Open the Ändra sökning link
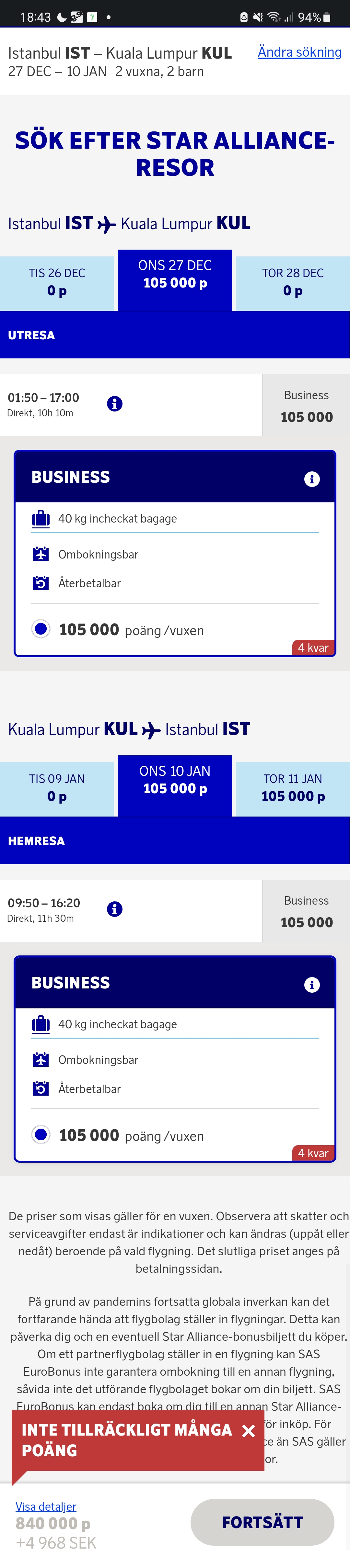350x1568 pixels. pyautogui.click(x=299, y=52)
